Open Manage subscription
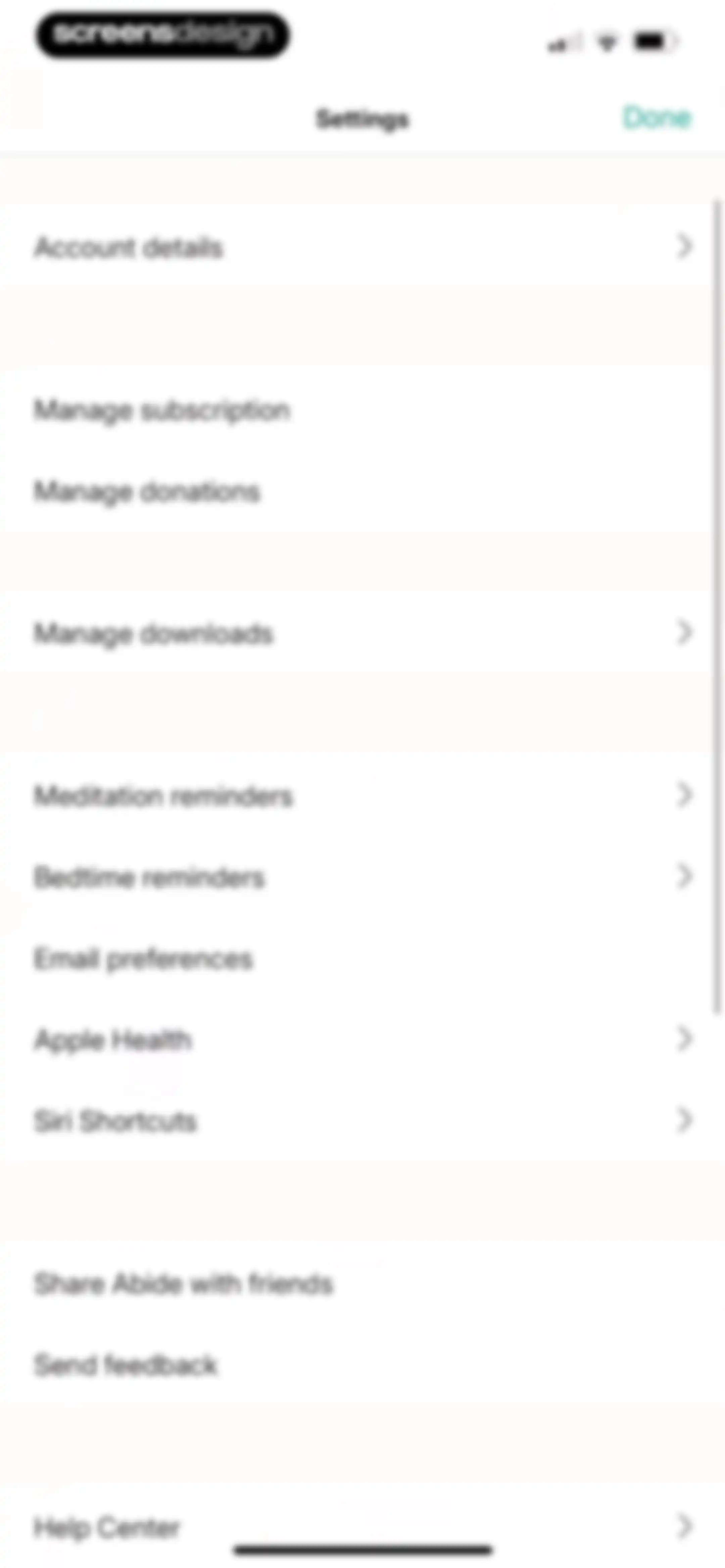Viewport: 725px width, 1568px height. (362, 410)
